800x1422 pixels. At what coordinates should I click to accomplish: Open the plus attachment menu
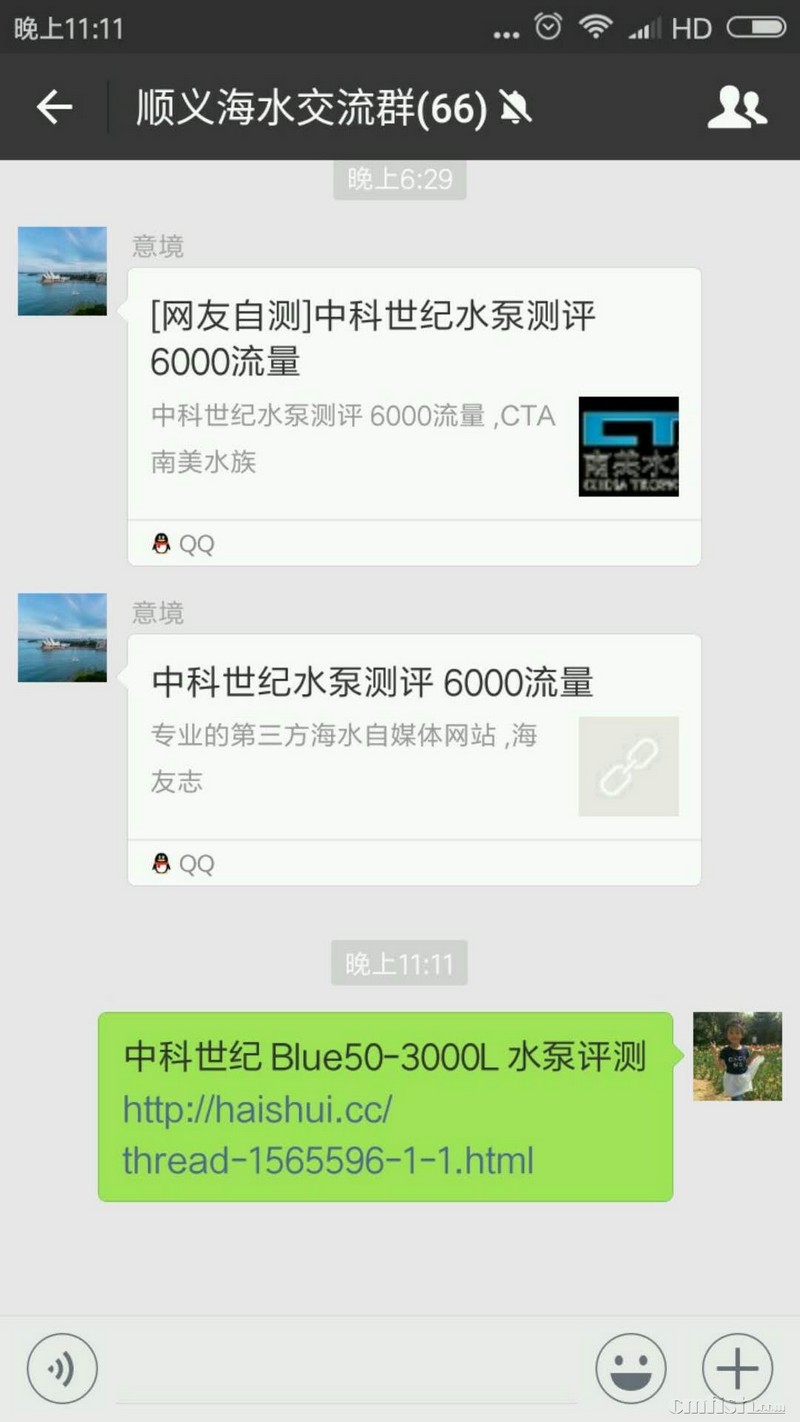738,1368
